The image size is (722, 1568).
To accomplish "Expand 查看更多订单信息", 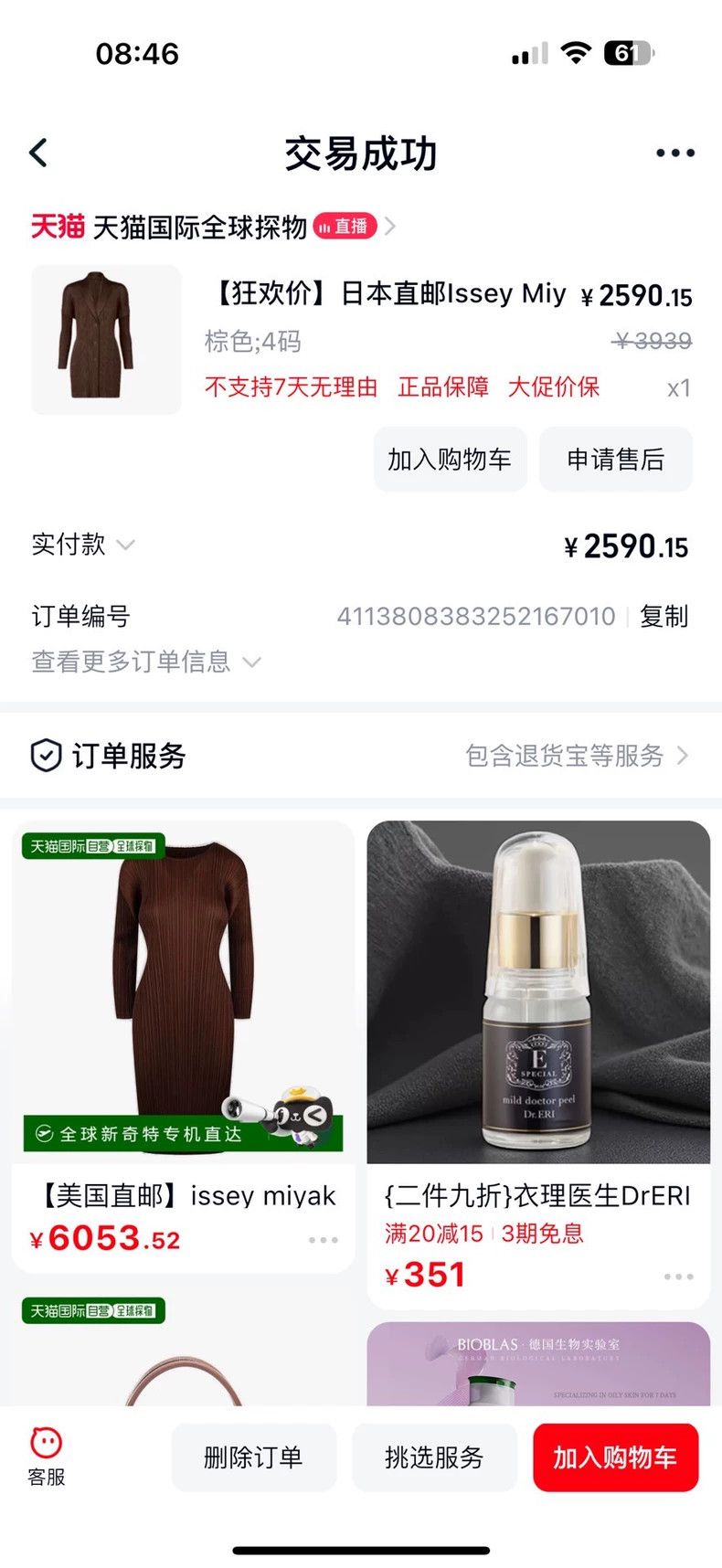I will tap(146, 662).
